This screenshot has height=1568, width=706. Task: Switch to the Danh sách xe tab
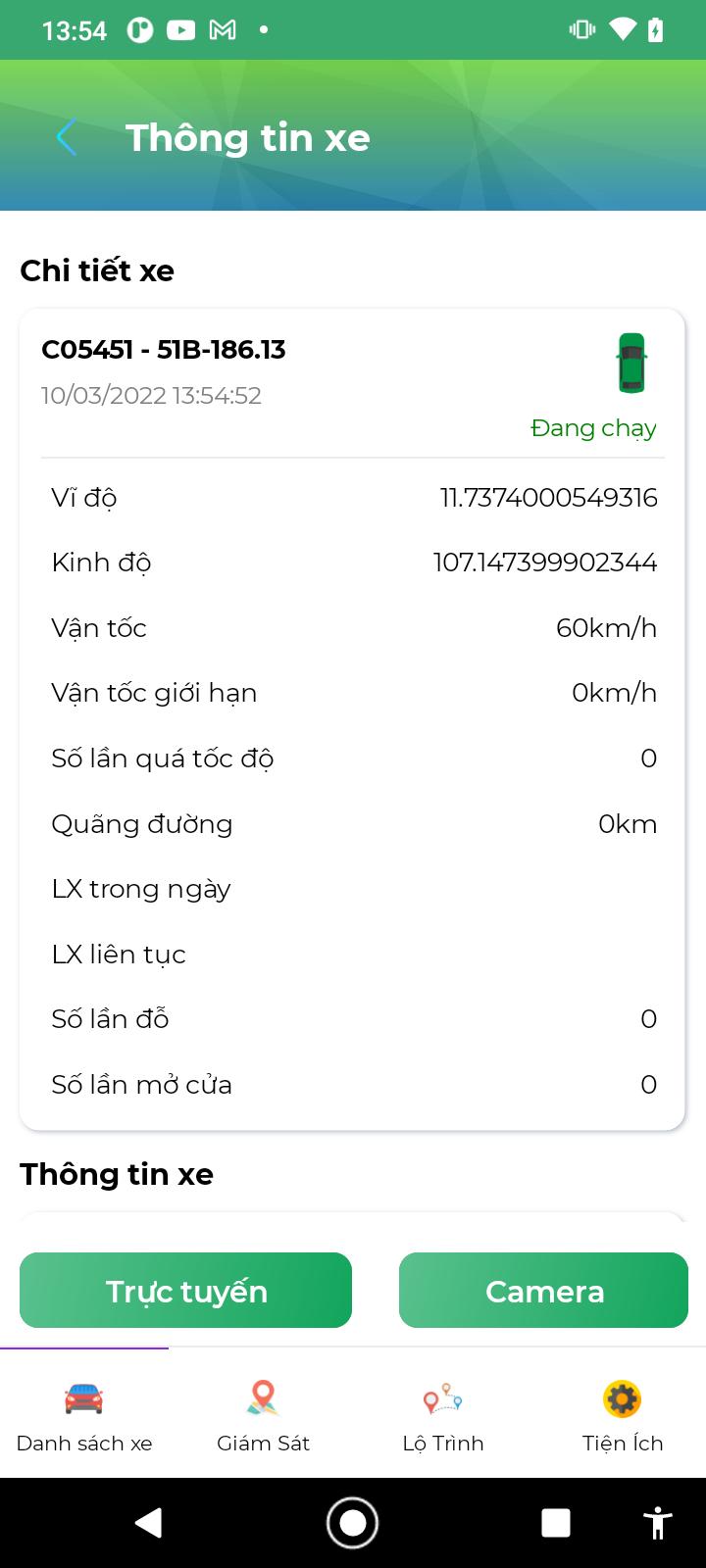pos(84,1415)
